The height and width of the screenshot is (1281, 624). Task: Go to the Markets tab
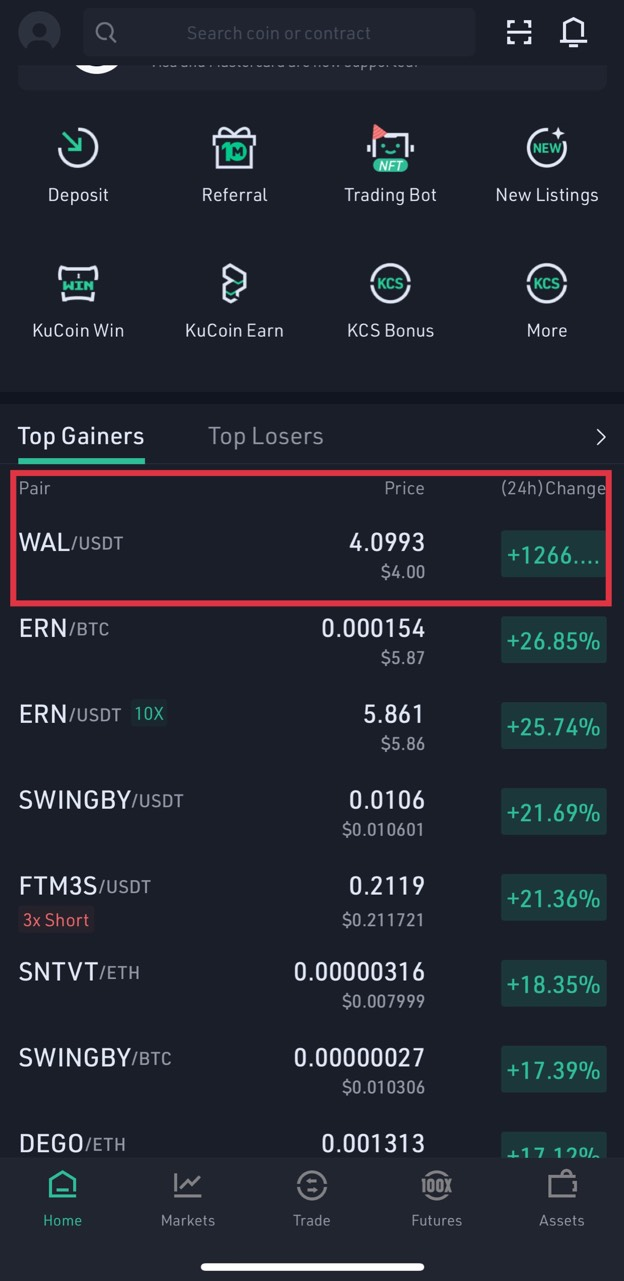(187, 1199)
